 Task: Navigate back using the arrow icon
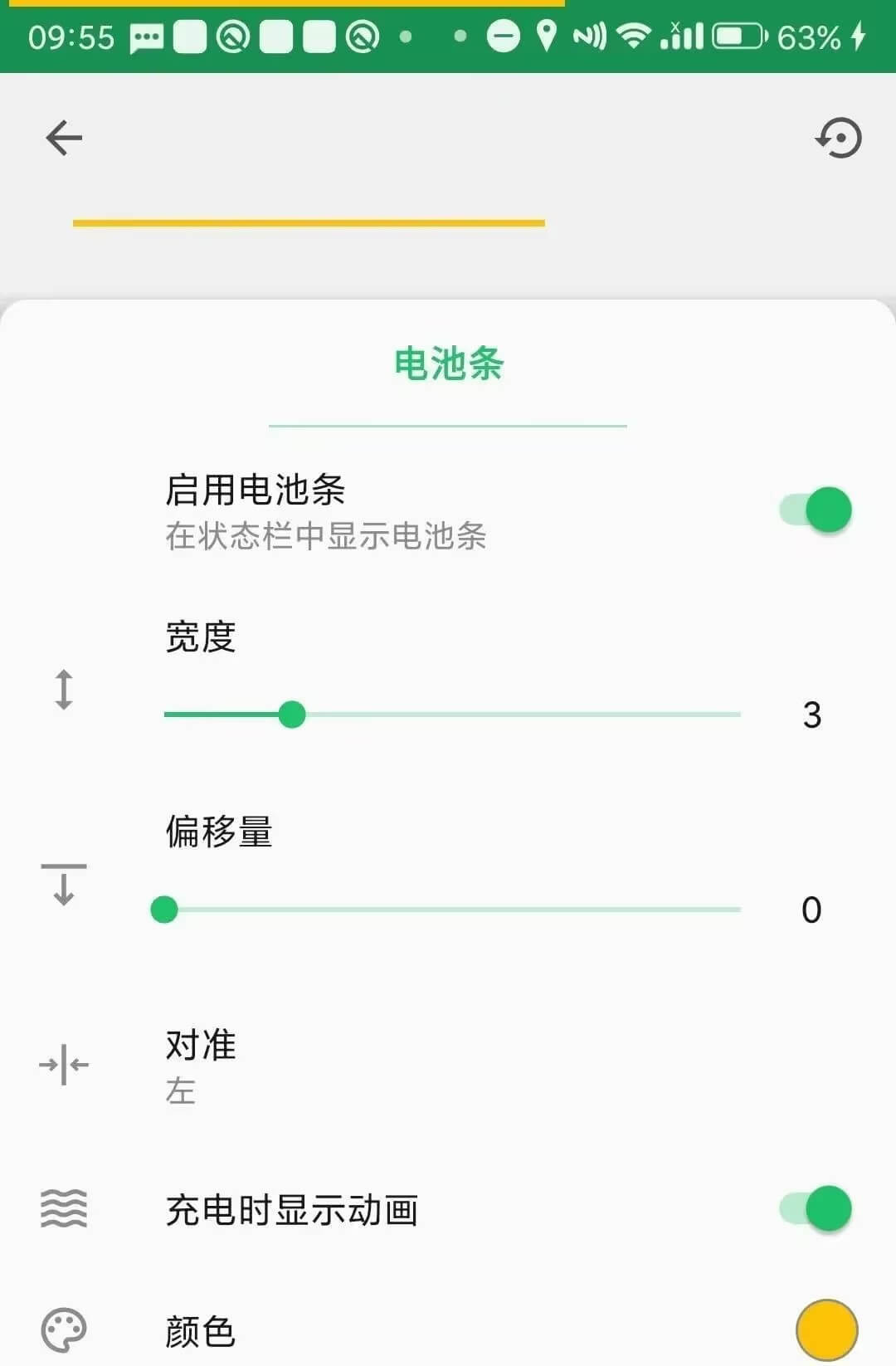pos(62,138)
